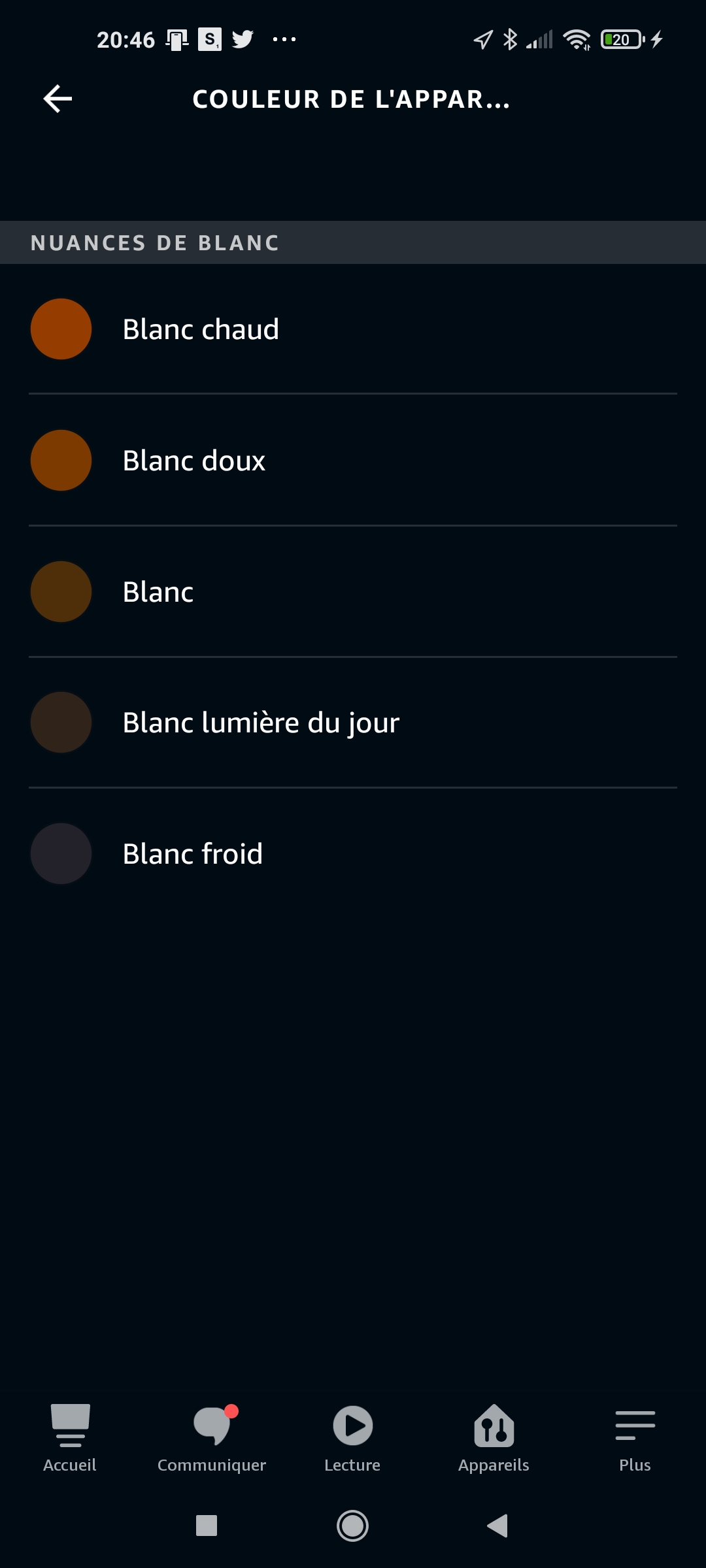Viewport: 706px width, 1568px height.
Task: Tap the system home button
Action: 352,1526
